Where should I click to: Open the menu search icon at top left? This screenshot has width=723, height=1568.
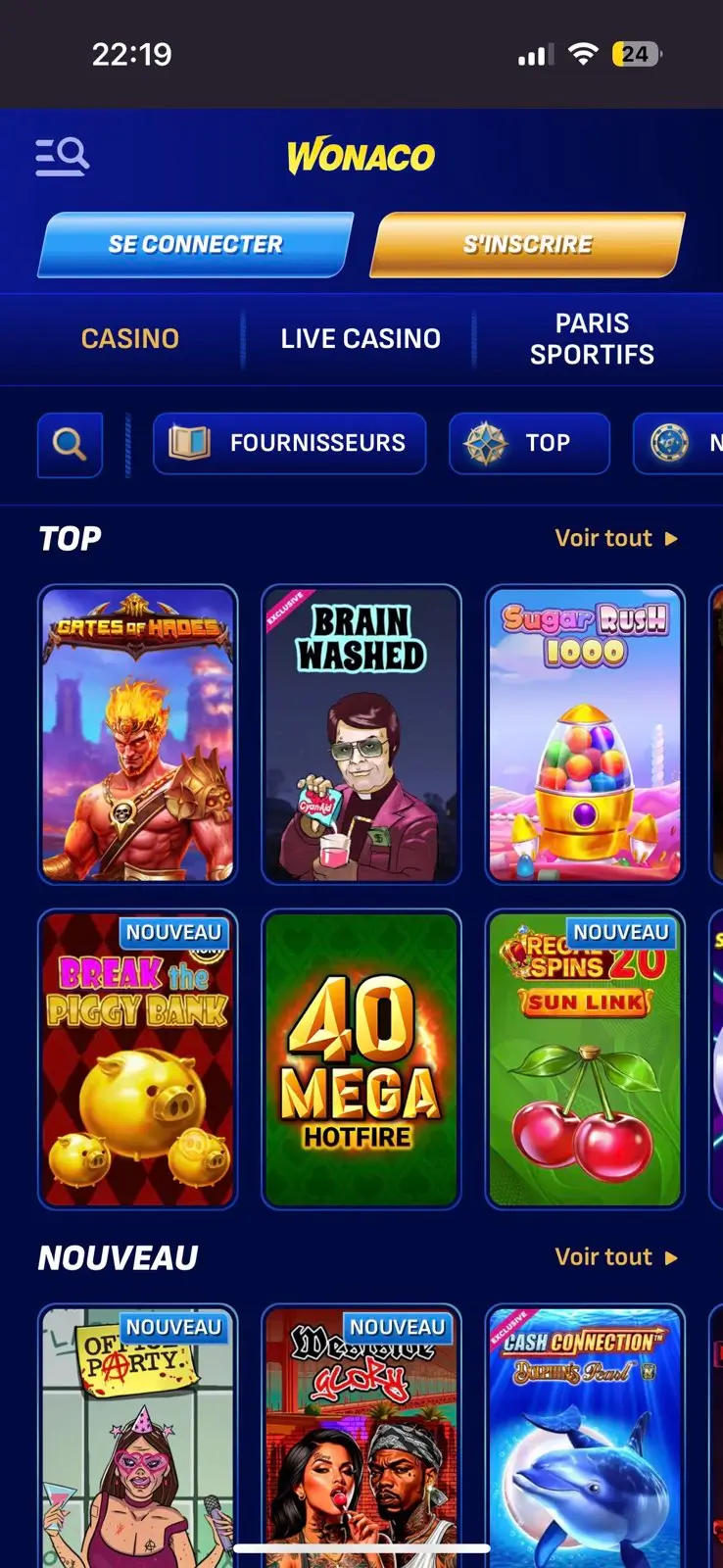pos(62,156)
